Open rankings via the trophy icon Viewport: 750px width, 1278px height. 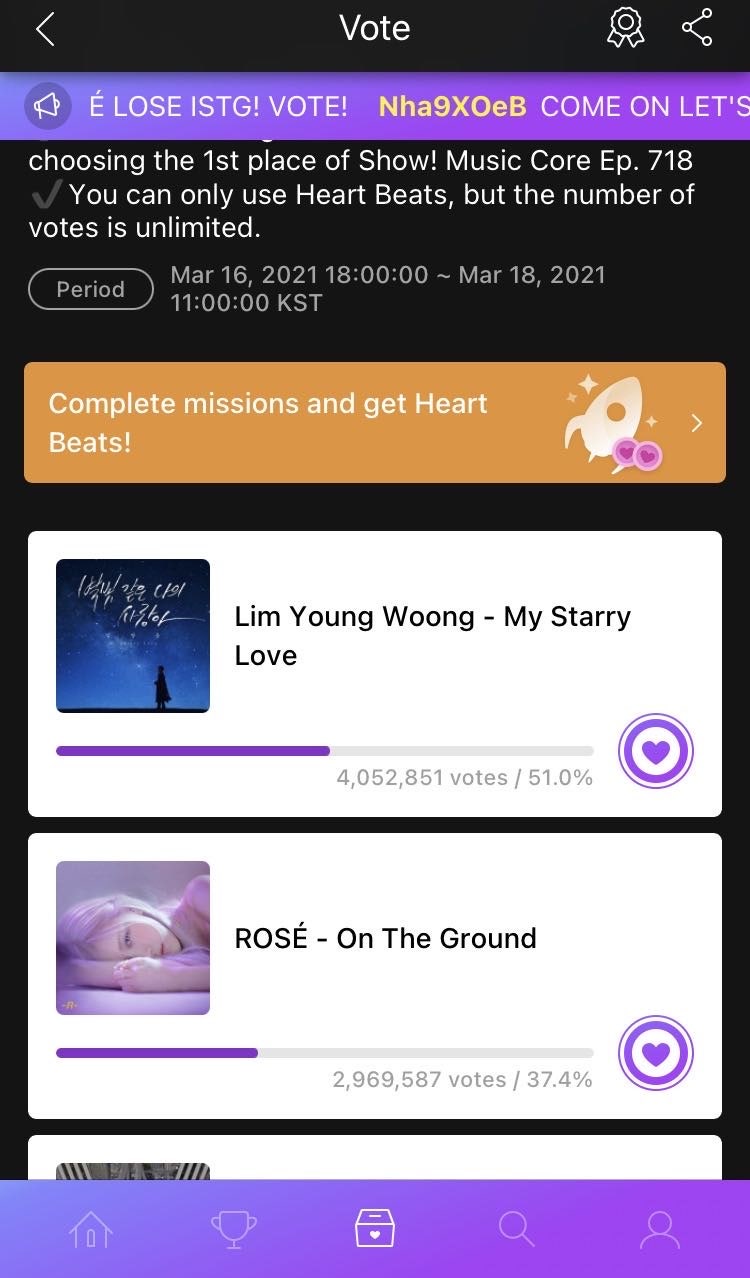233,1230
